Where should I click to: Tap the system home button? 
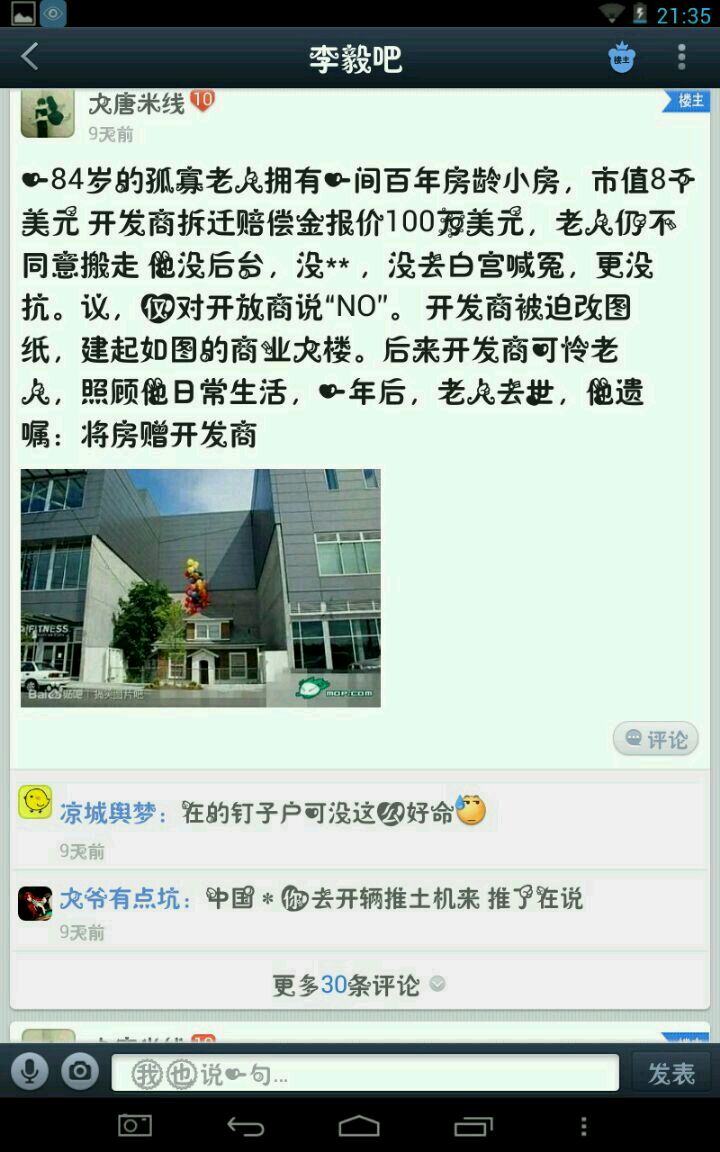pos(359,1127)
